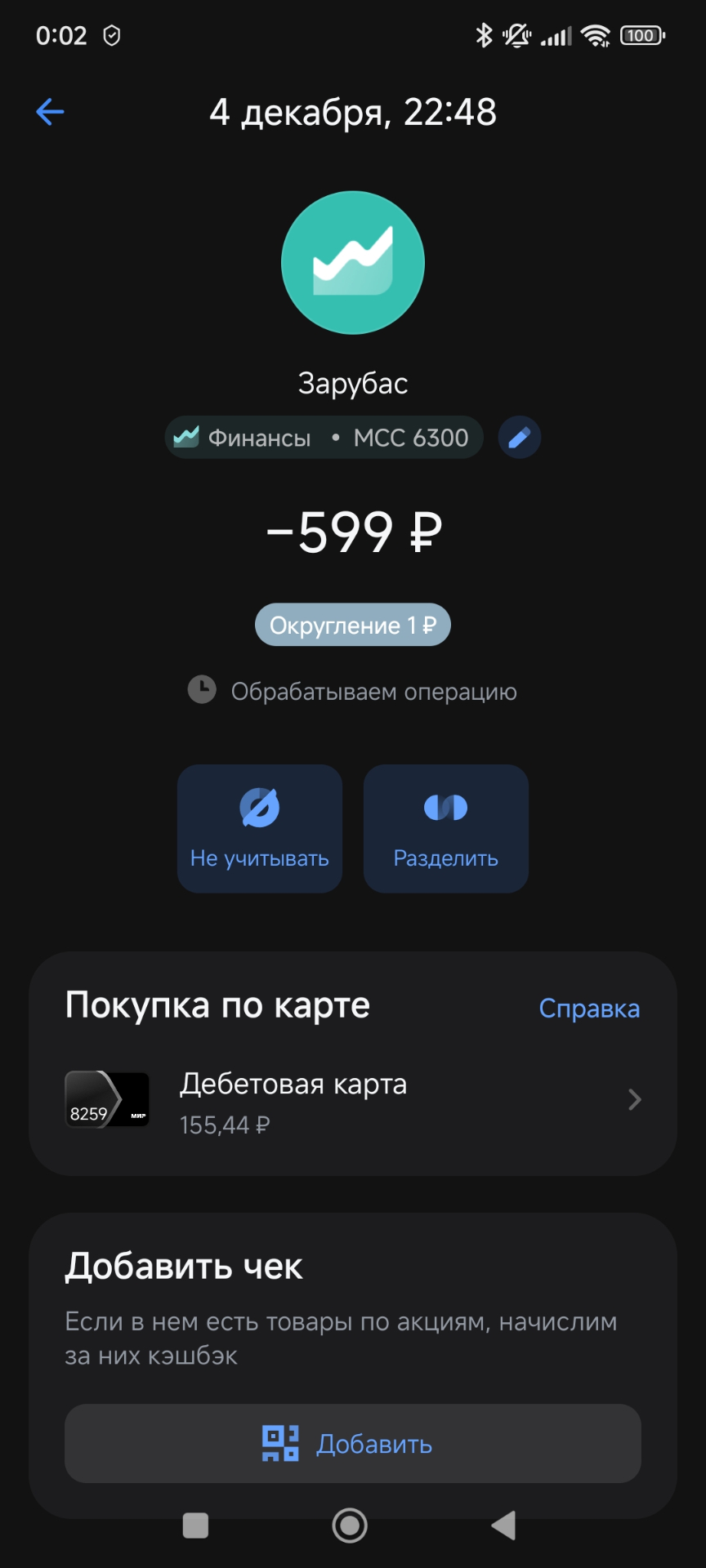Image resolution: width=706 pixels, height=1568 pixels.
Task: Choose Разделить to split the operation
Action: click(x=446, y=828)
